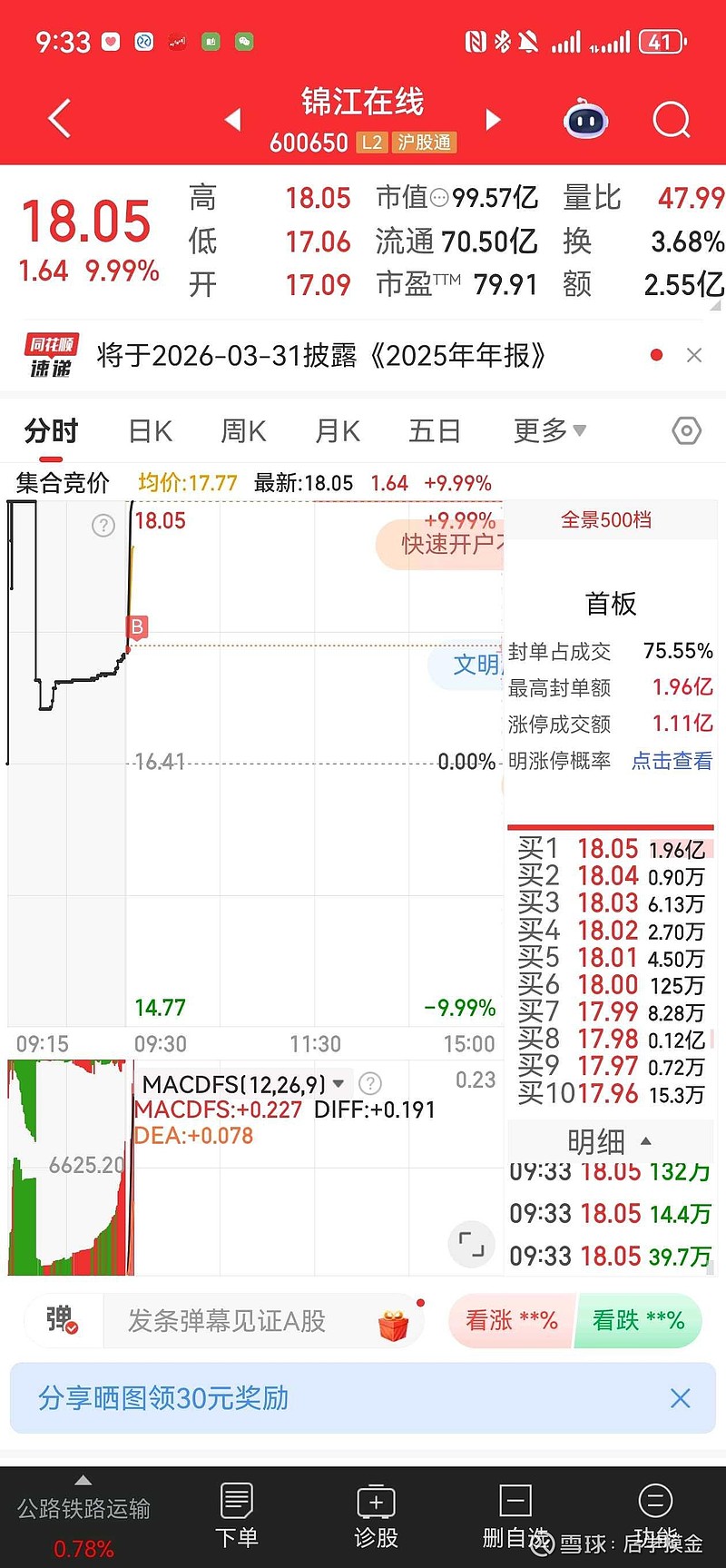Tap 点击查看 for limit-up probability
726x1568 pixels.
tap(672, 761)
